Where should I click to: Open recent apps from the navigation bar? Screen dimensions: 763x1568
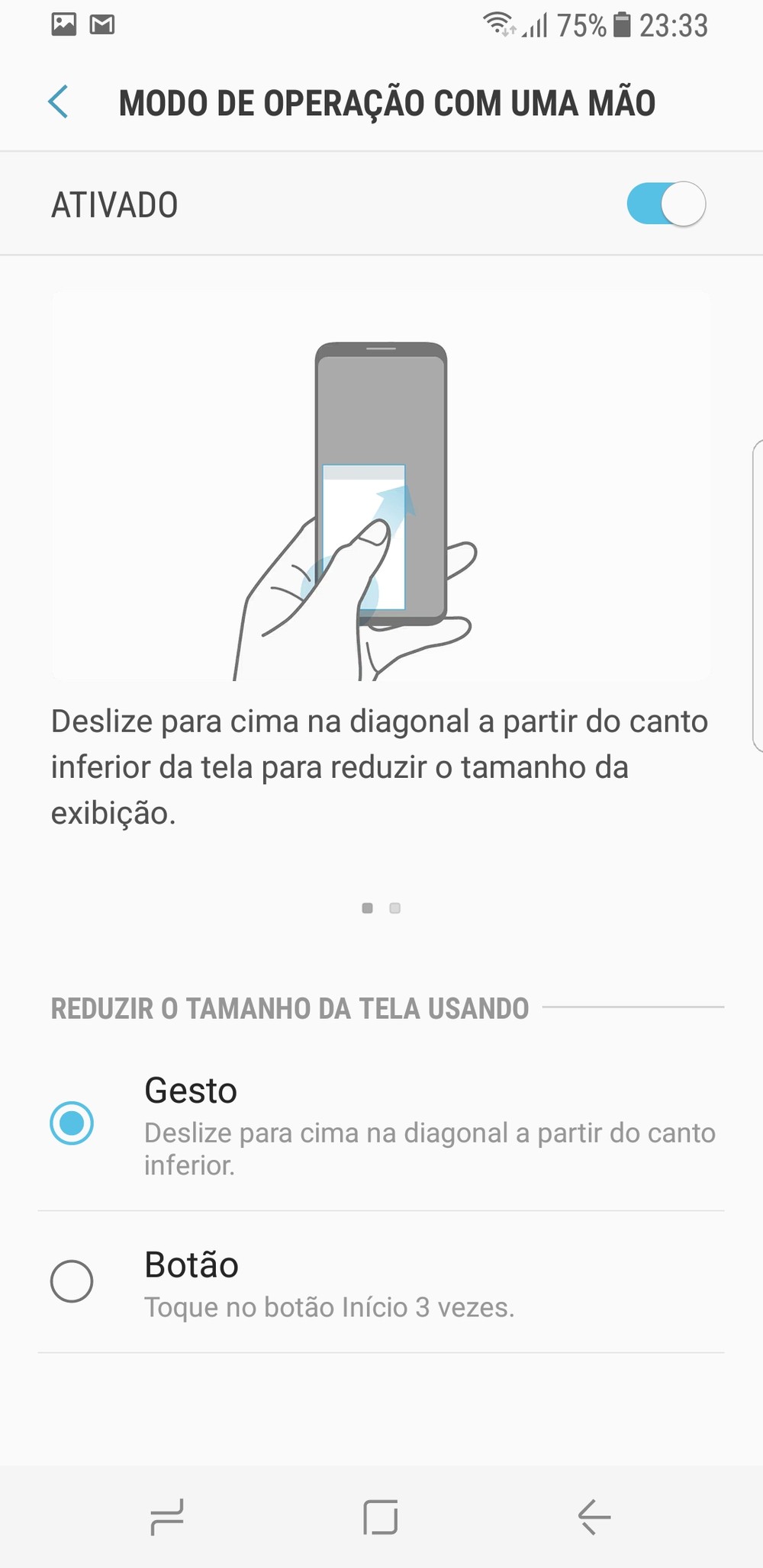coord(167,1516)
